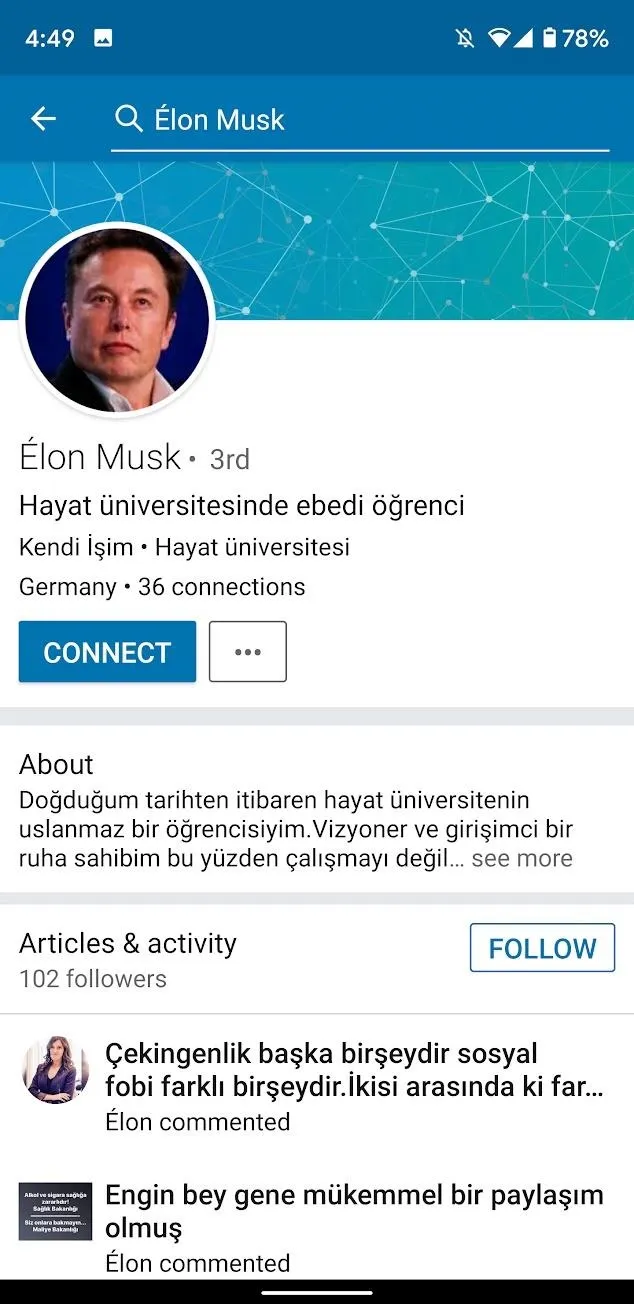Open the profile photo
The height and width of the screenshot is (1304, 634).
117,319
